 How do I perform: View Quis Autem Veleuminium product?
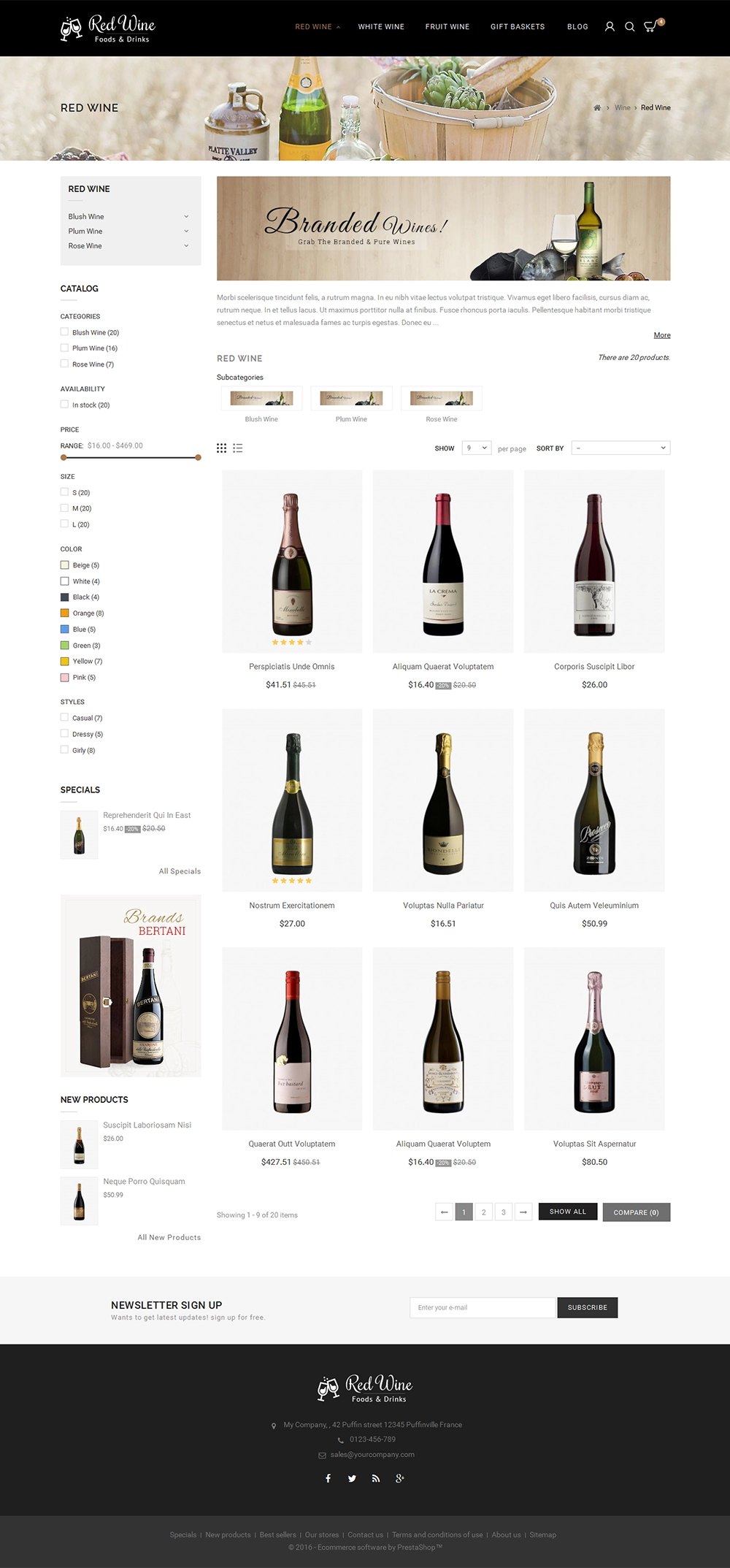pyautogui.click(x=594, y=906)
